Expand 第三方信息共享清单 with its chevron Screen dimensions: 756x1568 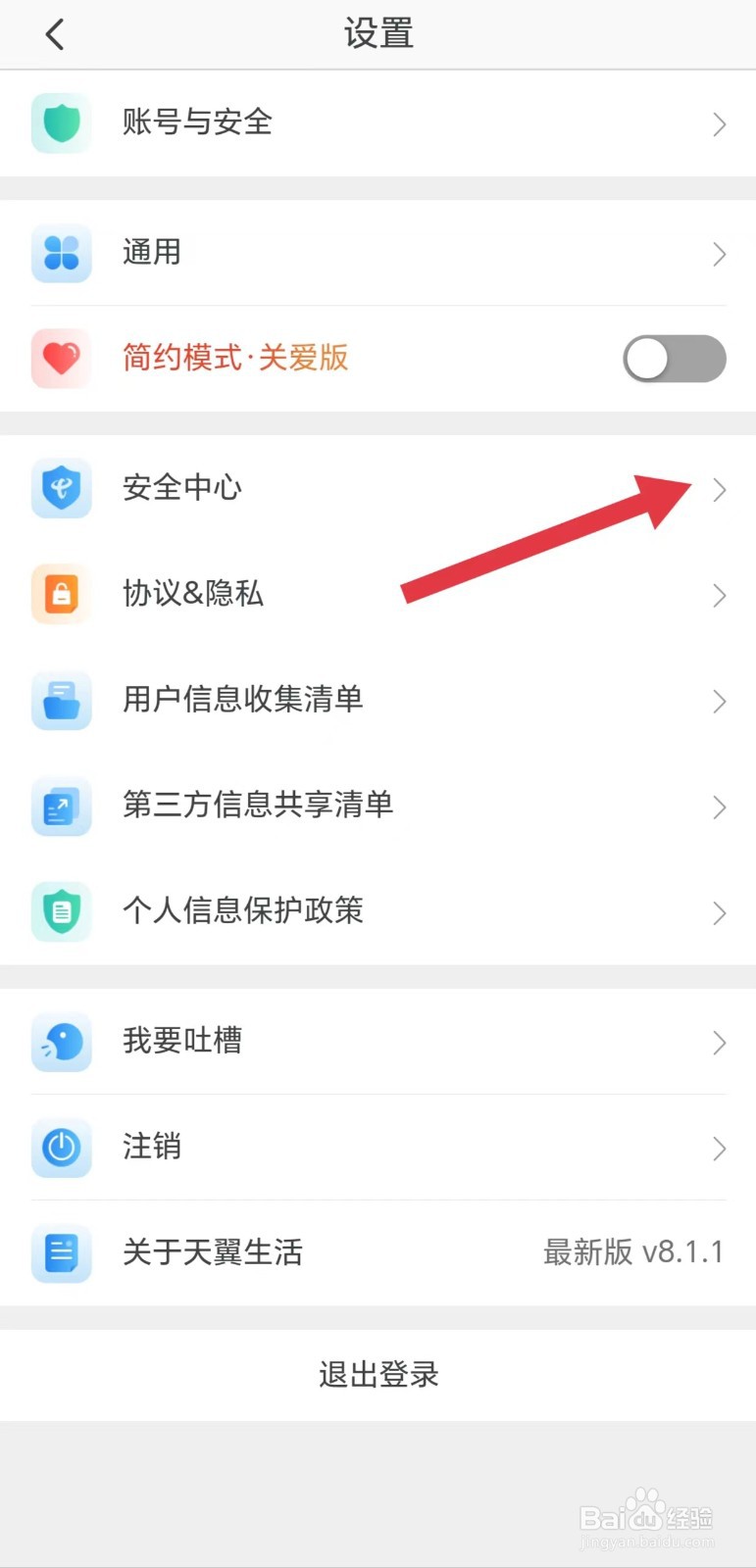point(719,807)
